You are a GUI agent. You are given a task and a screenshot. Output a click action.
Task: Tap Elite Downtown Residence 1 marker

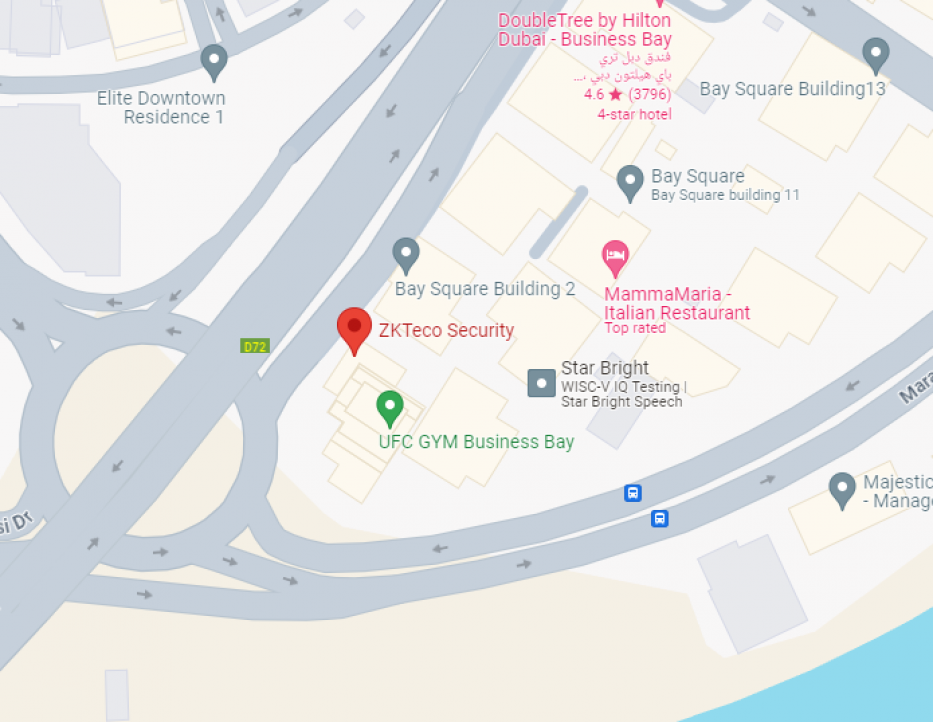pos(213,61)
